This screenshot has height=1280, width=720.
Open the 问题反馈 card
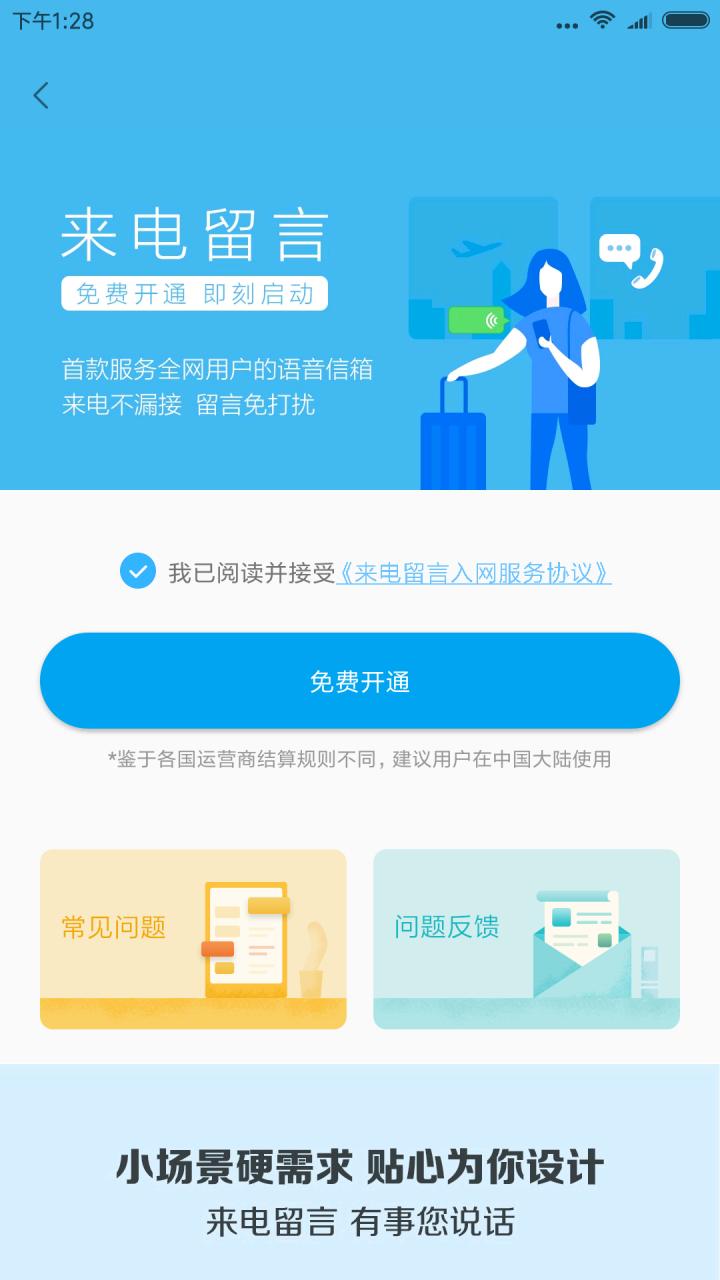[526, 939]
